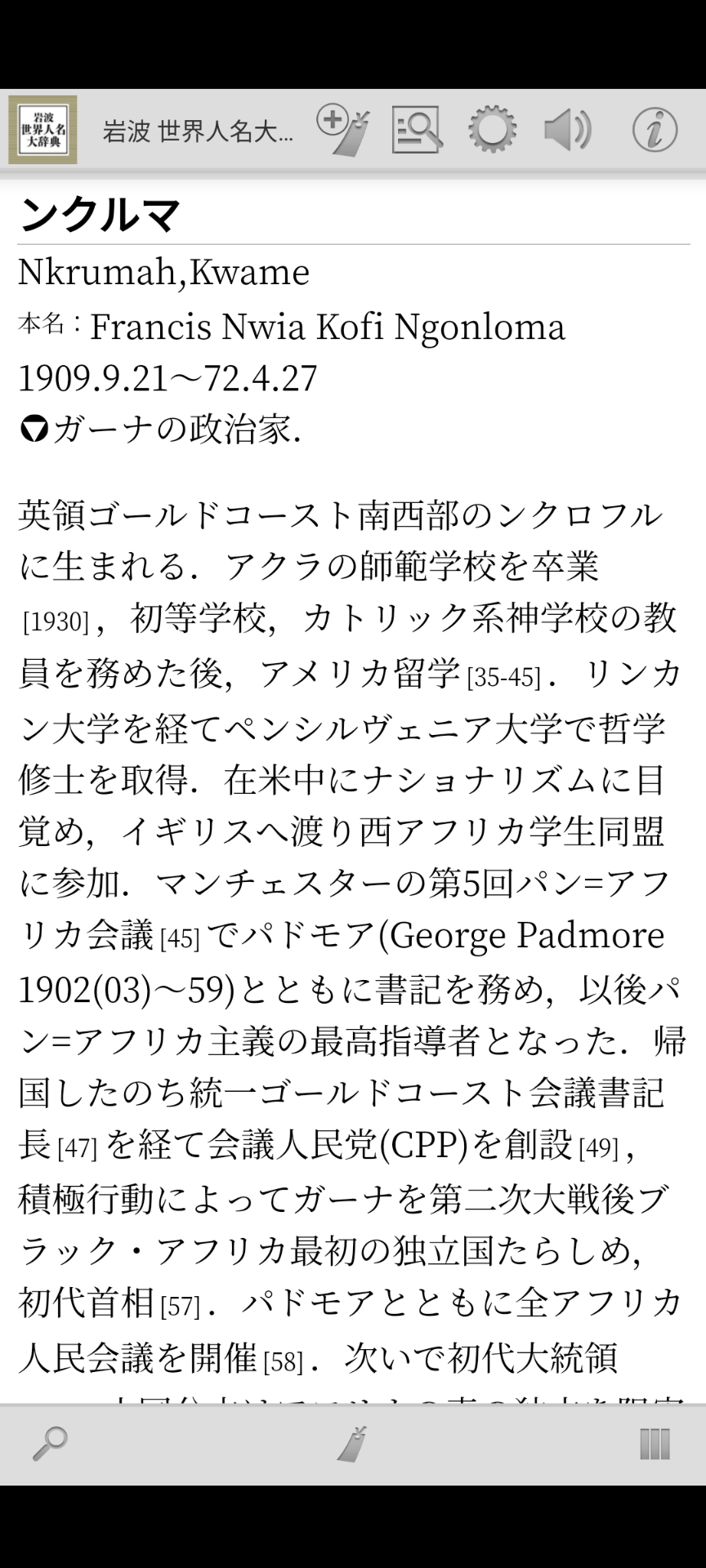Open the bookshelf icon in the bottom bar
This screenshot has width=706, height=1568.
pos(655,1443)
